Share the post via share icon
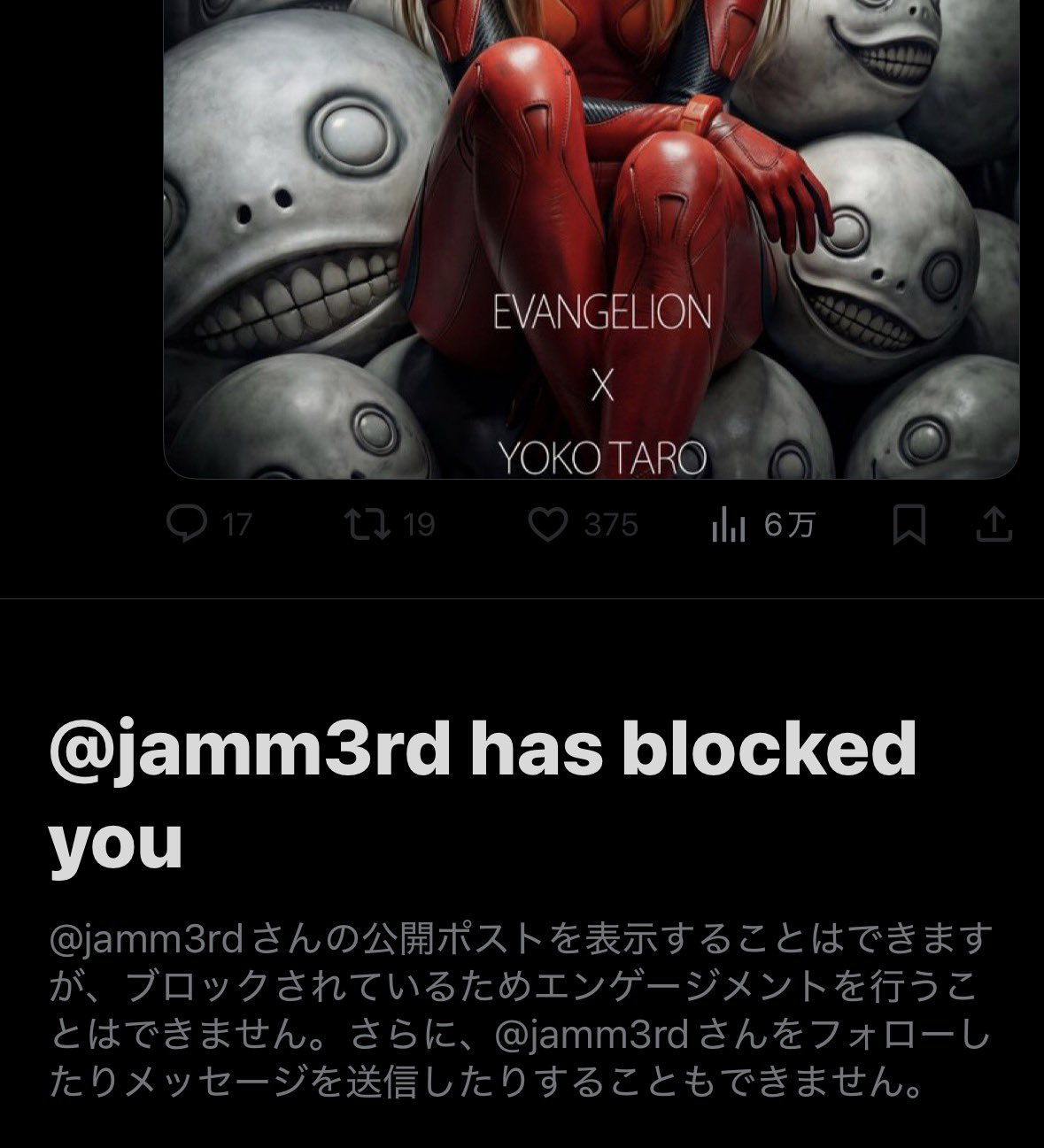Screen dimensions: 1044x1148 [993, 526]
